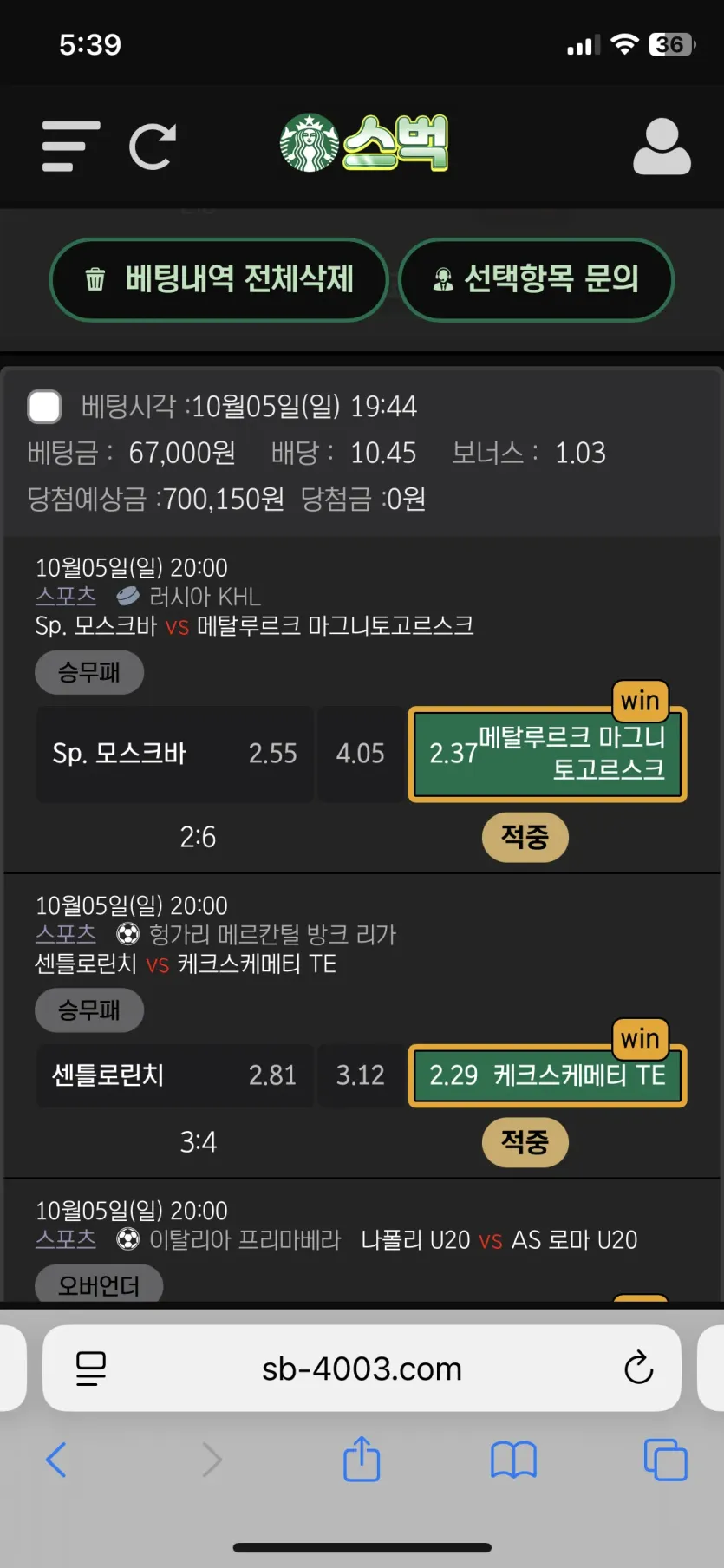Viewport: 724px width, 1568px height.
Task: Open the sb-4003.com address field
Action: tap(362, 1368)
